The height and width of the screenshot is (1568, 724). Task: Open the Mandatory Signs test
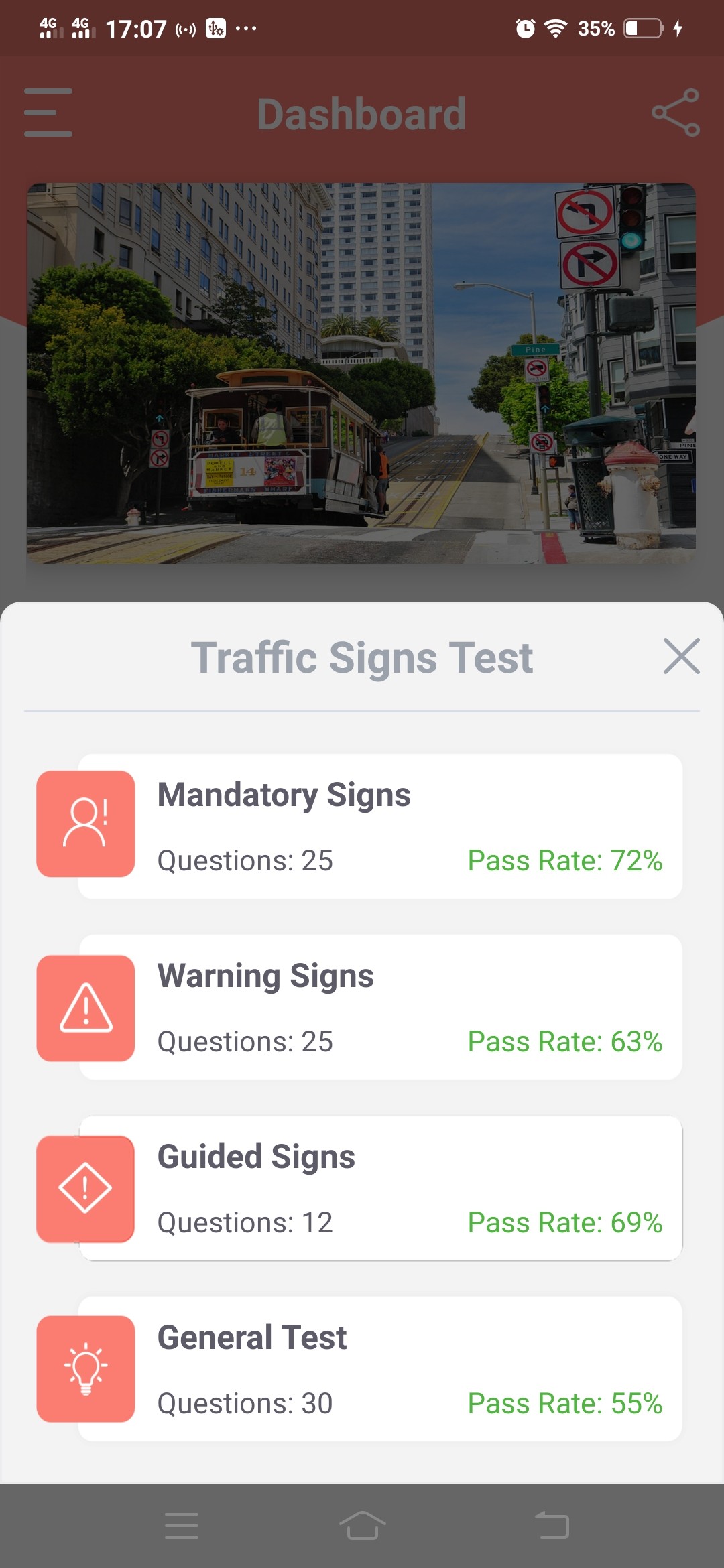(x=379, y=826)
